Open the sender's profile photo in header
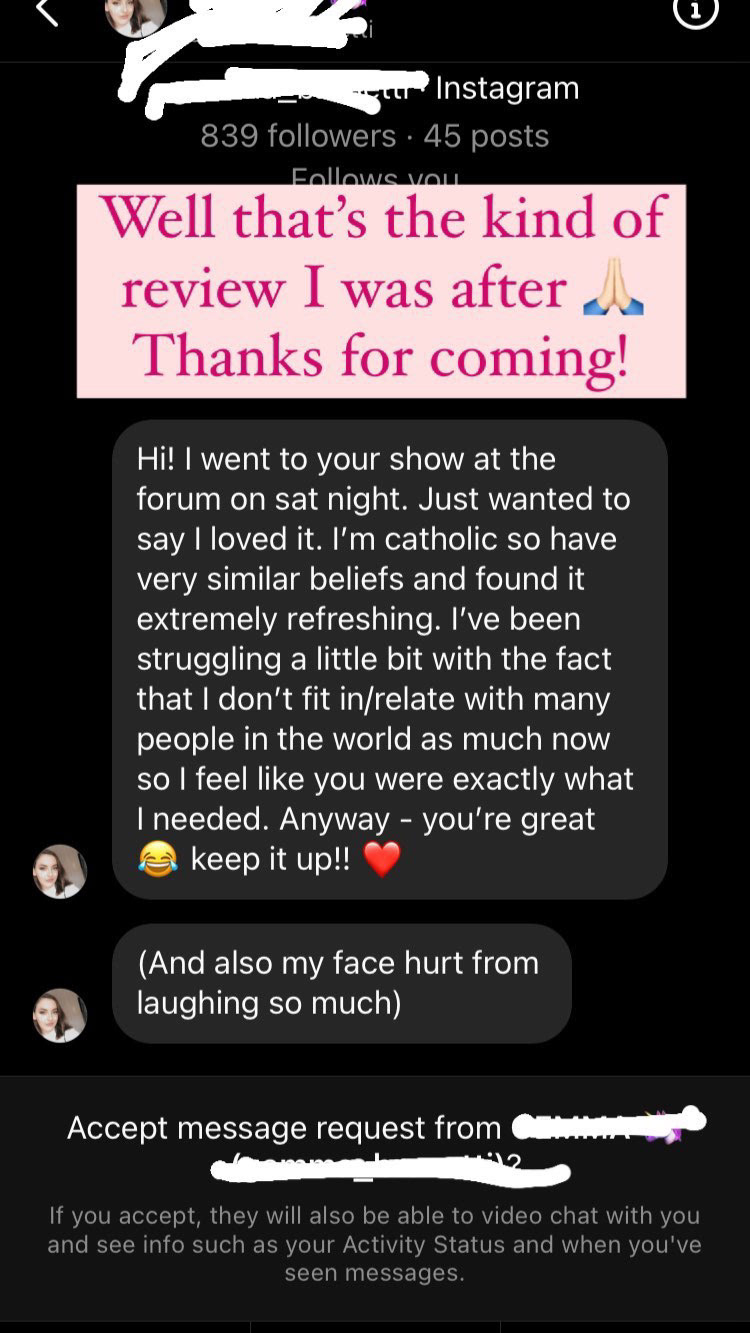This screenshot has width=750, height=1333. [135, 15]
